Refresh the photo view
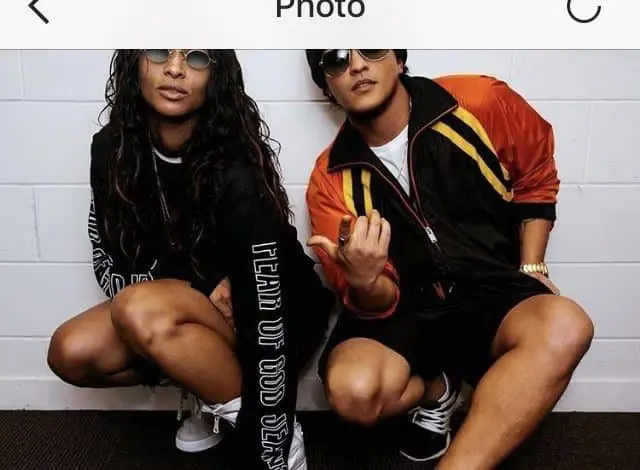 583,8
